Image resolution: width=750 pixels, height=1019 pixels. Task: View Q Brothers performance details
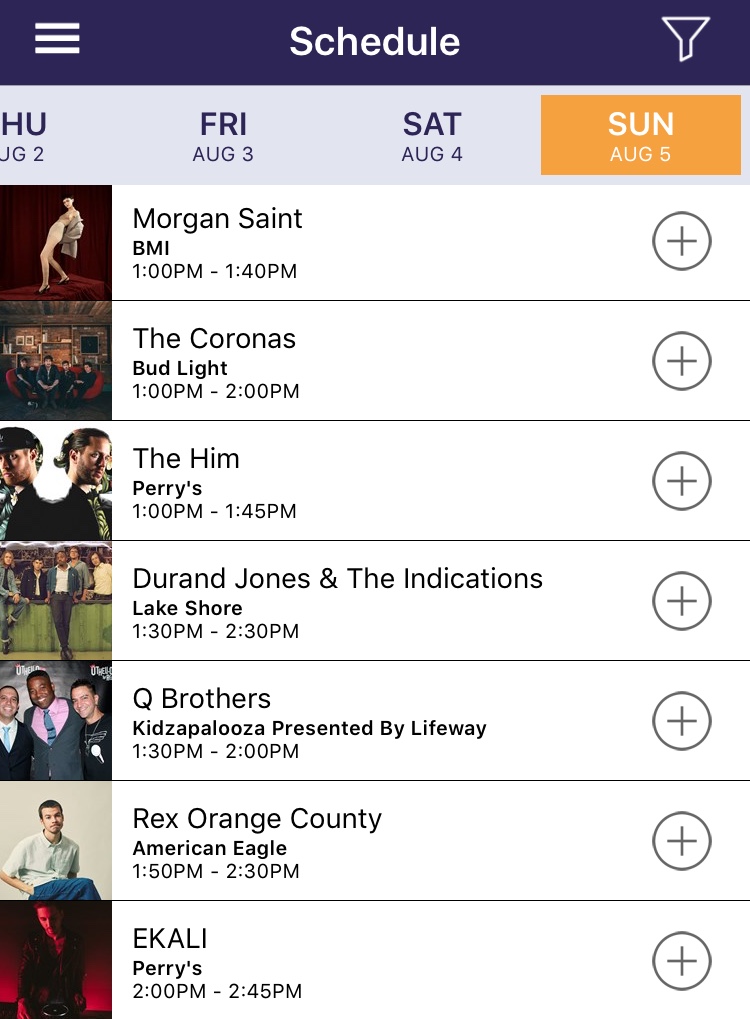(300, 723)
